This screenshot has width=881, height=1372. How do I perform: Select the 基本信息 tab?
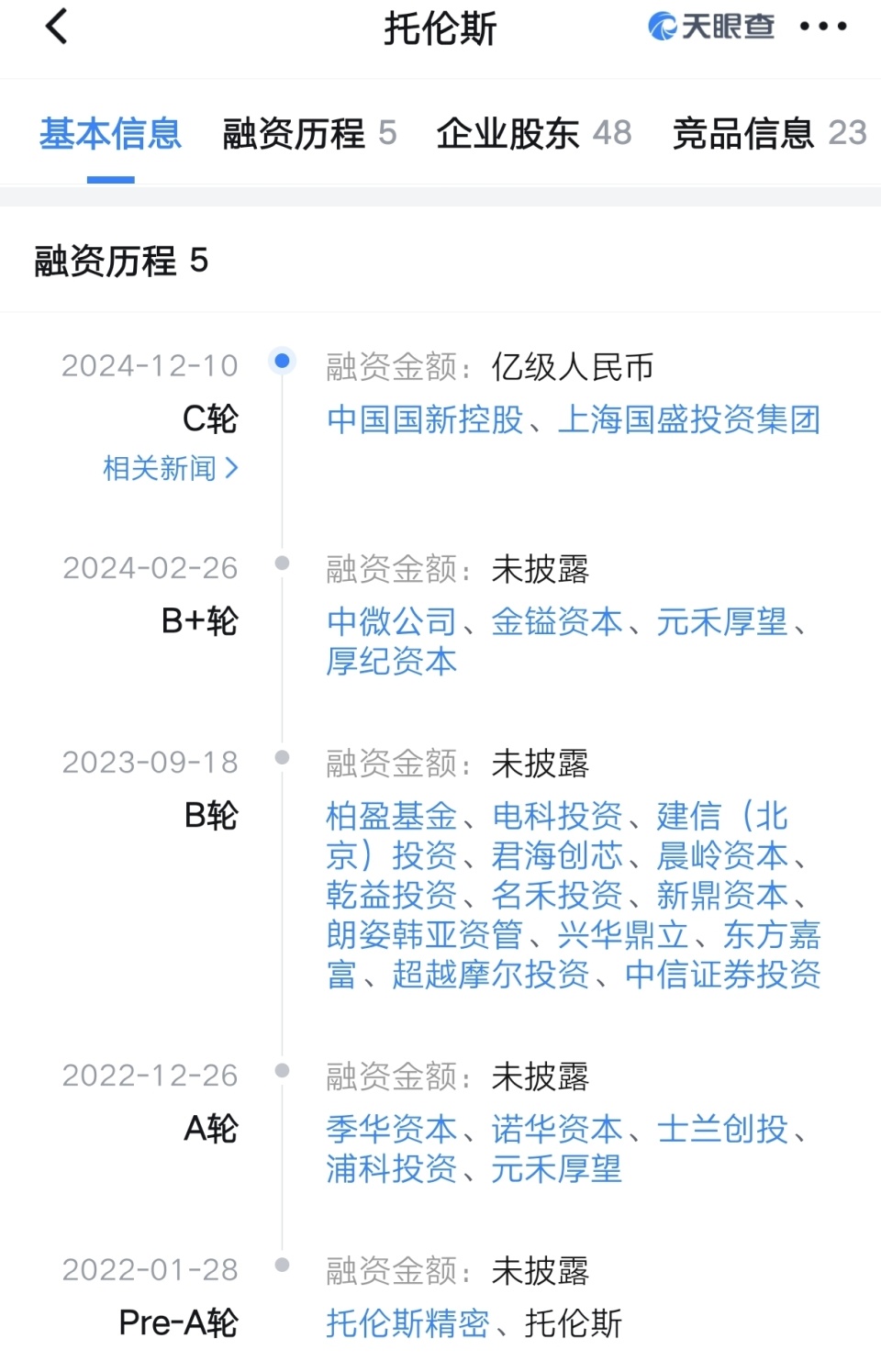pyautogui.click(x=109, y=134)
